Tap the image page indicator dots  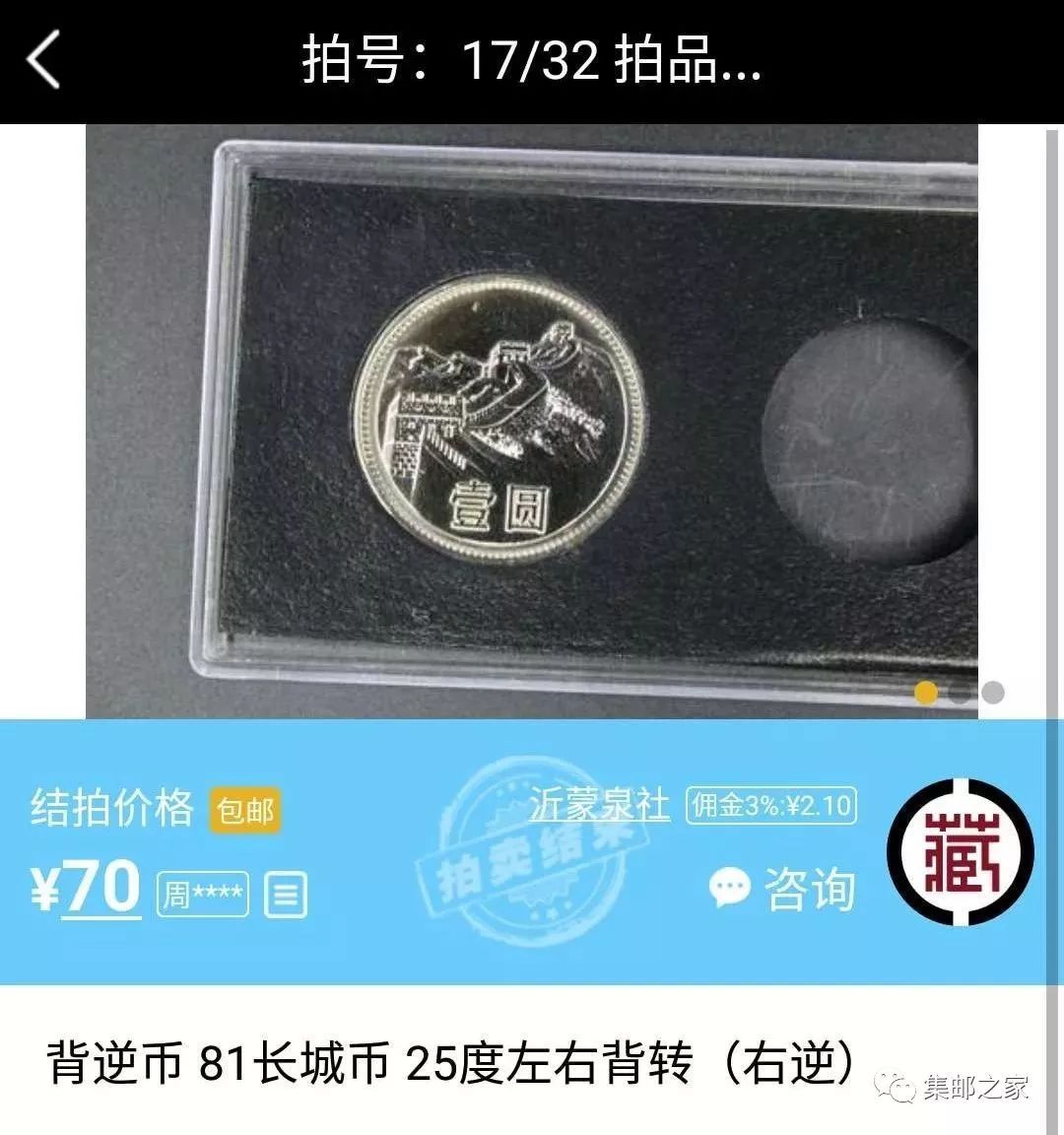point(959,693)
